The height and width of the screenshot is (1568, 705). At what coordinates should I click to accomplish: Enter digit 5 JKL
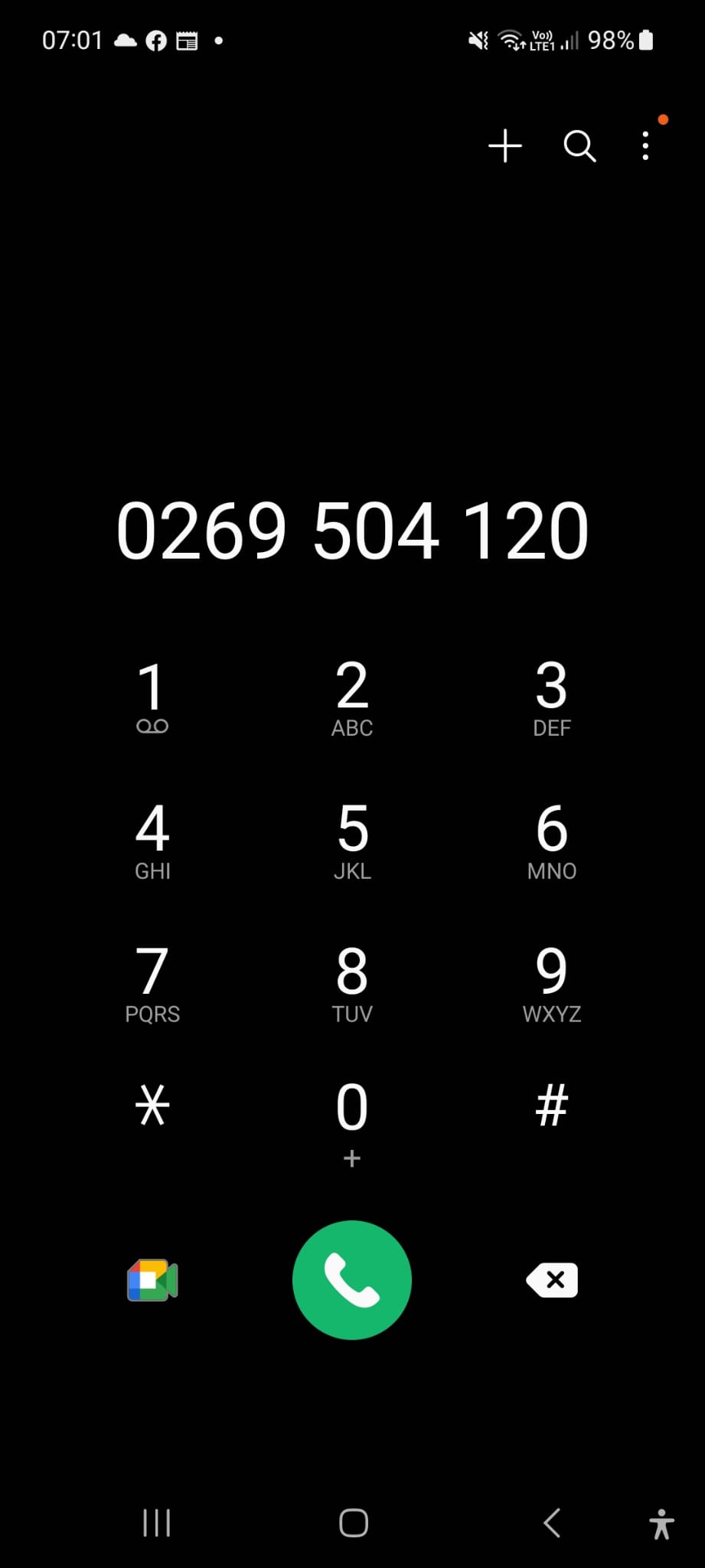[352, 840]
